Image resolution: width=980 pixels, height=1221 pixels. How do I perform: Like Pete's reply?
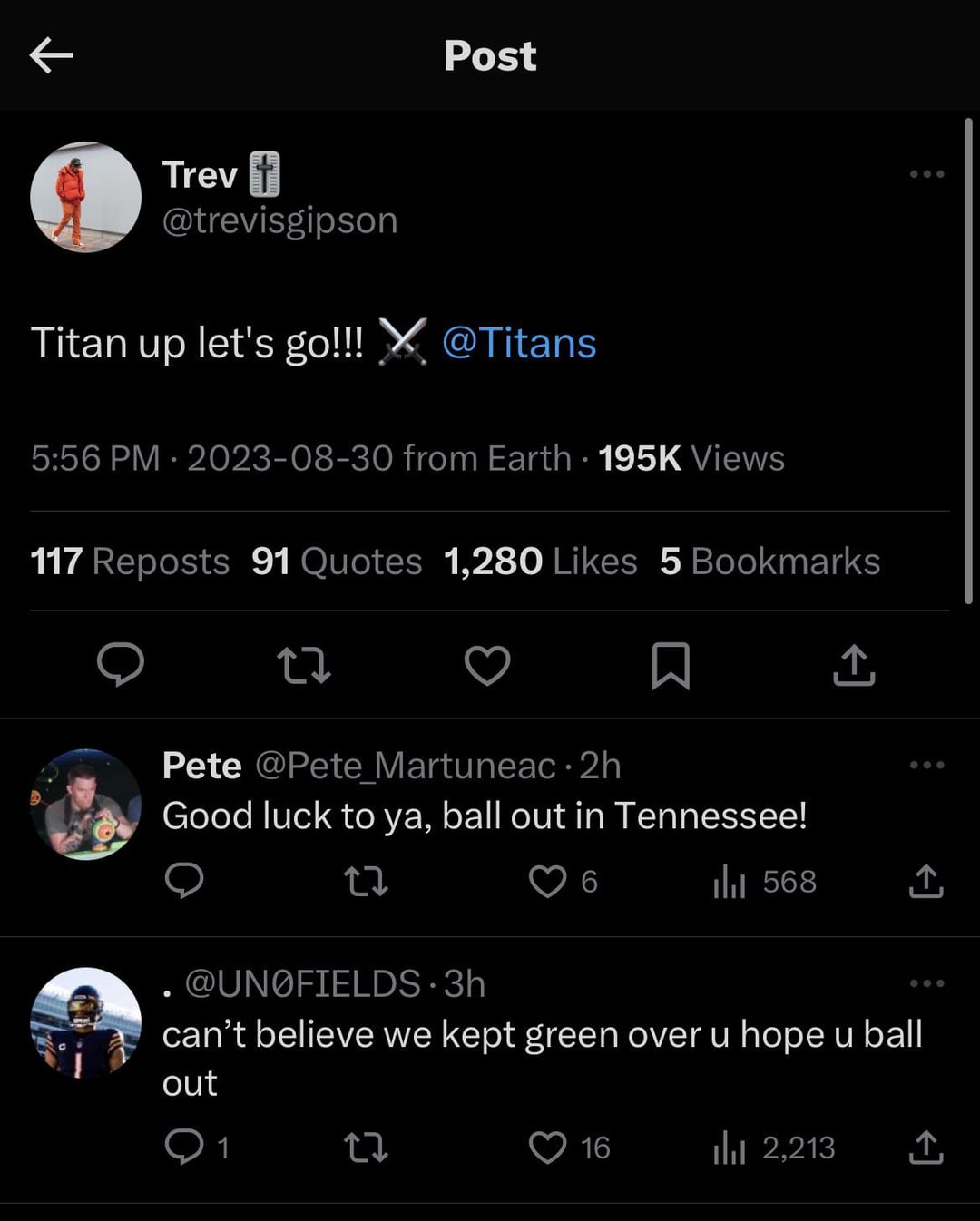[x=548, y=881]
